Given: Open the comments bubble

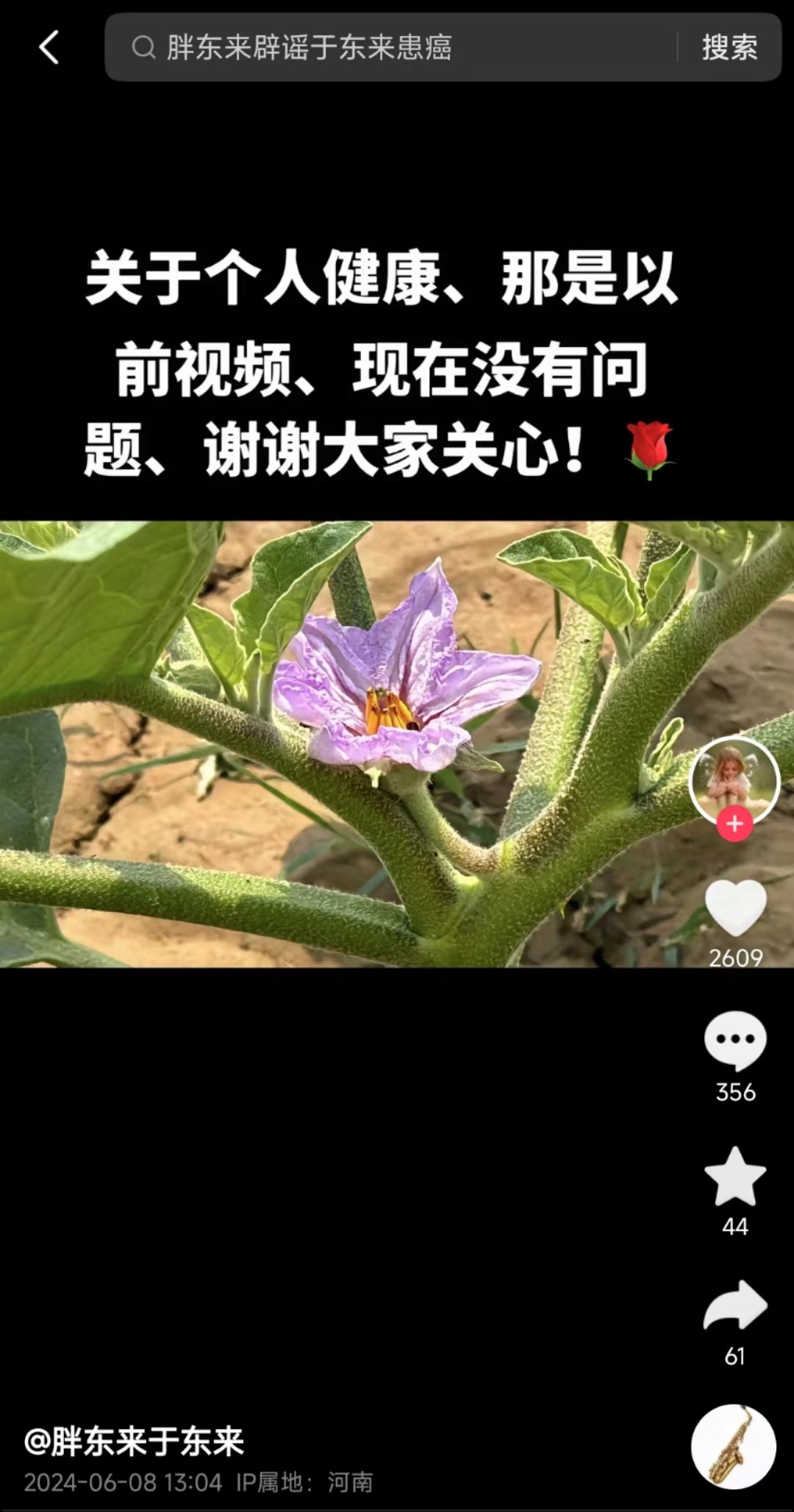Looking at the screenshot, I should click(735, 1041).
